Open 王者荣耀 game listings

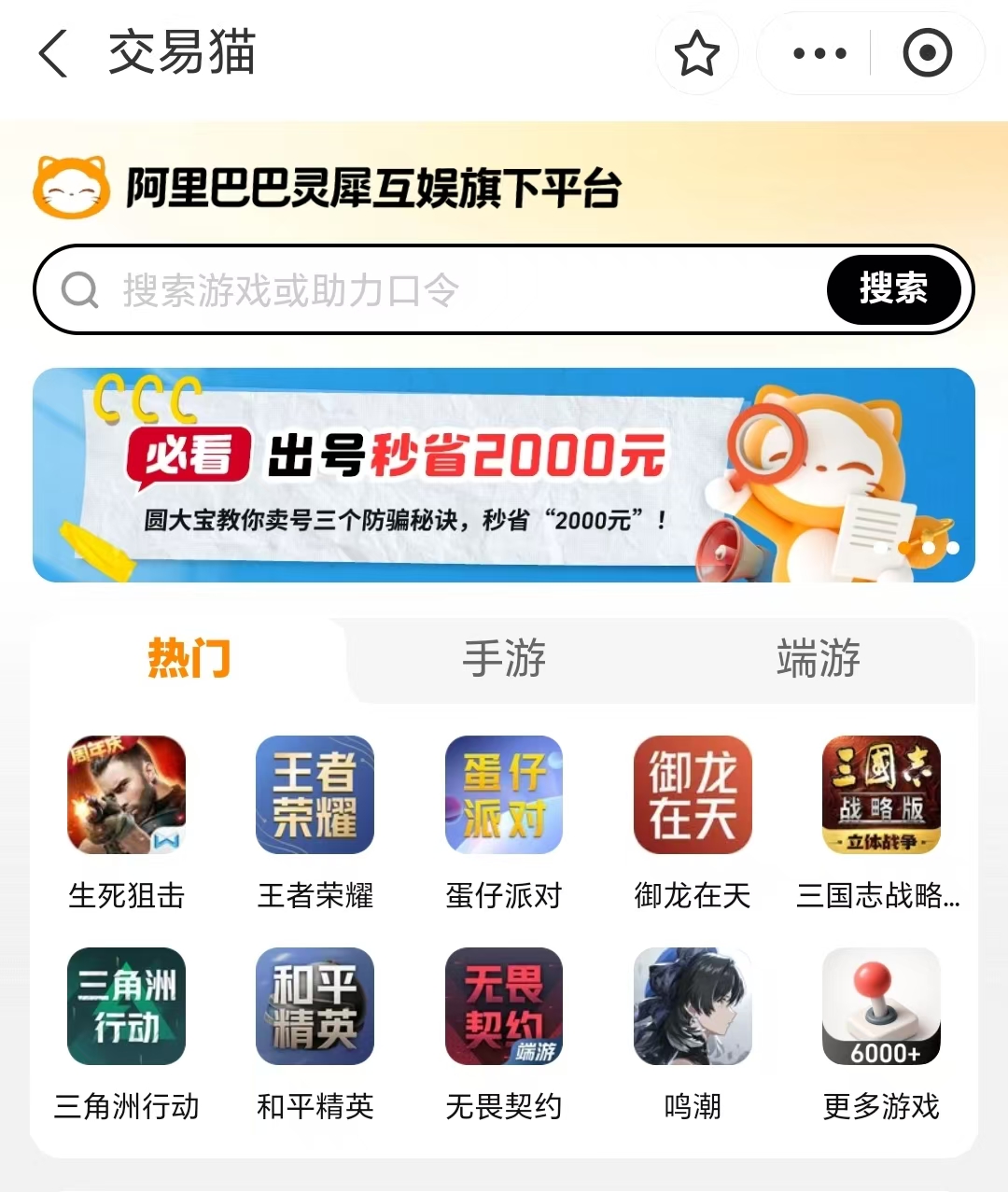pos(315,794)
